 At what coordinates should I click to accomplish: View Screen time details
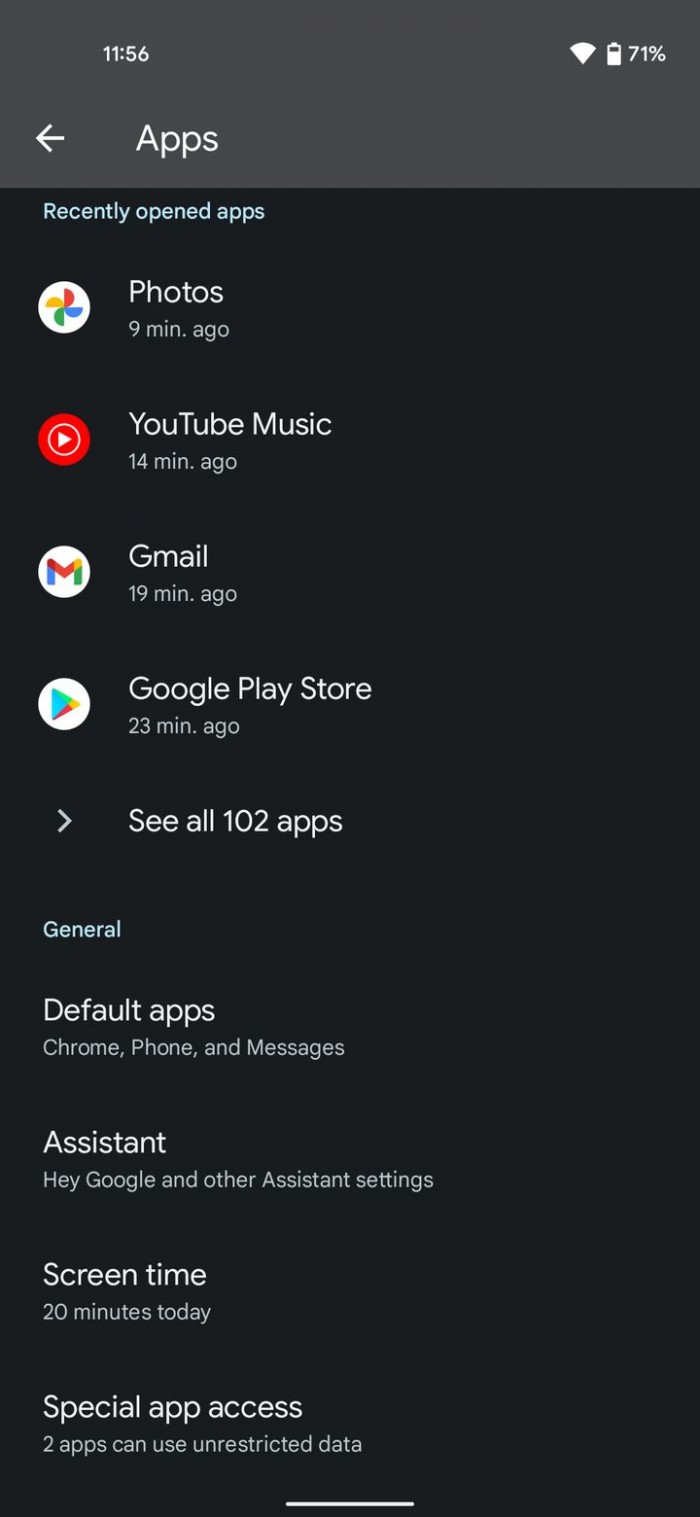350,1291
